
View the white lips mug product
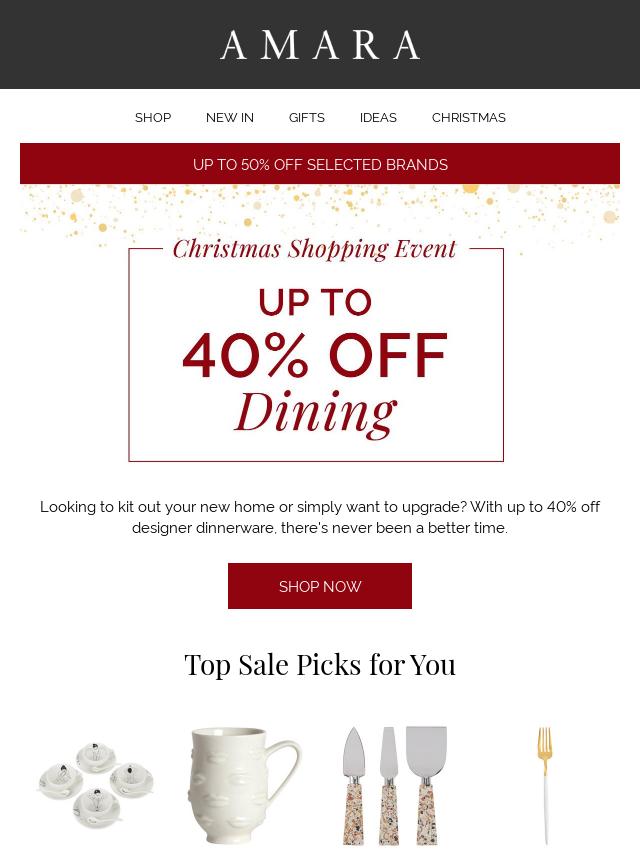pyautogui.click(x=244, y=784)
